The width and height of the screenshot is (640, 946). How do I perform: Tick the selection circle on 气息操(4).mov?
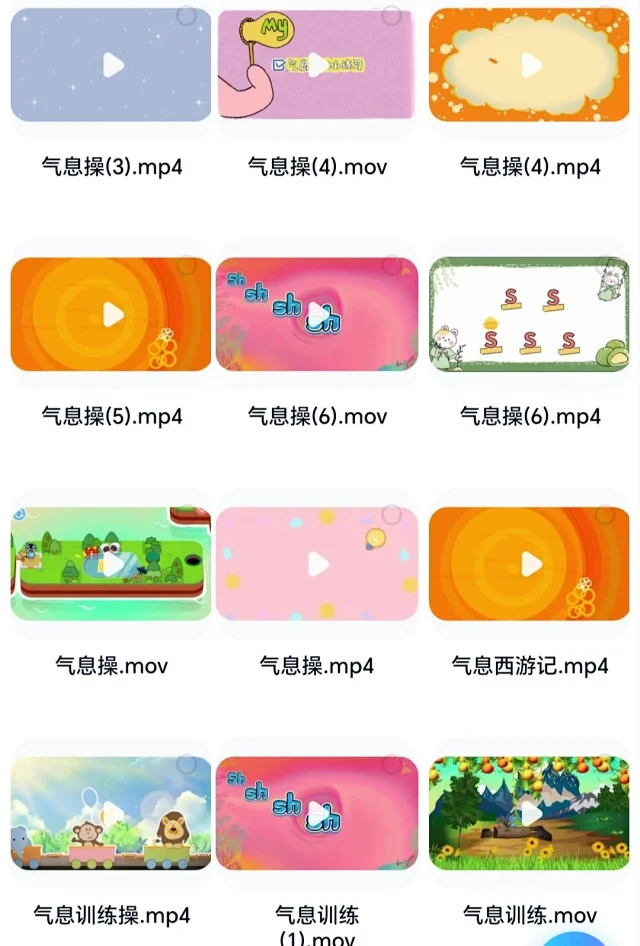click(x=392, y=16)
